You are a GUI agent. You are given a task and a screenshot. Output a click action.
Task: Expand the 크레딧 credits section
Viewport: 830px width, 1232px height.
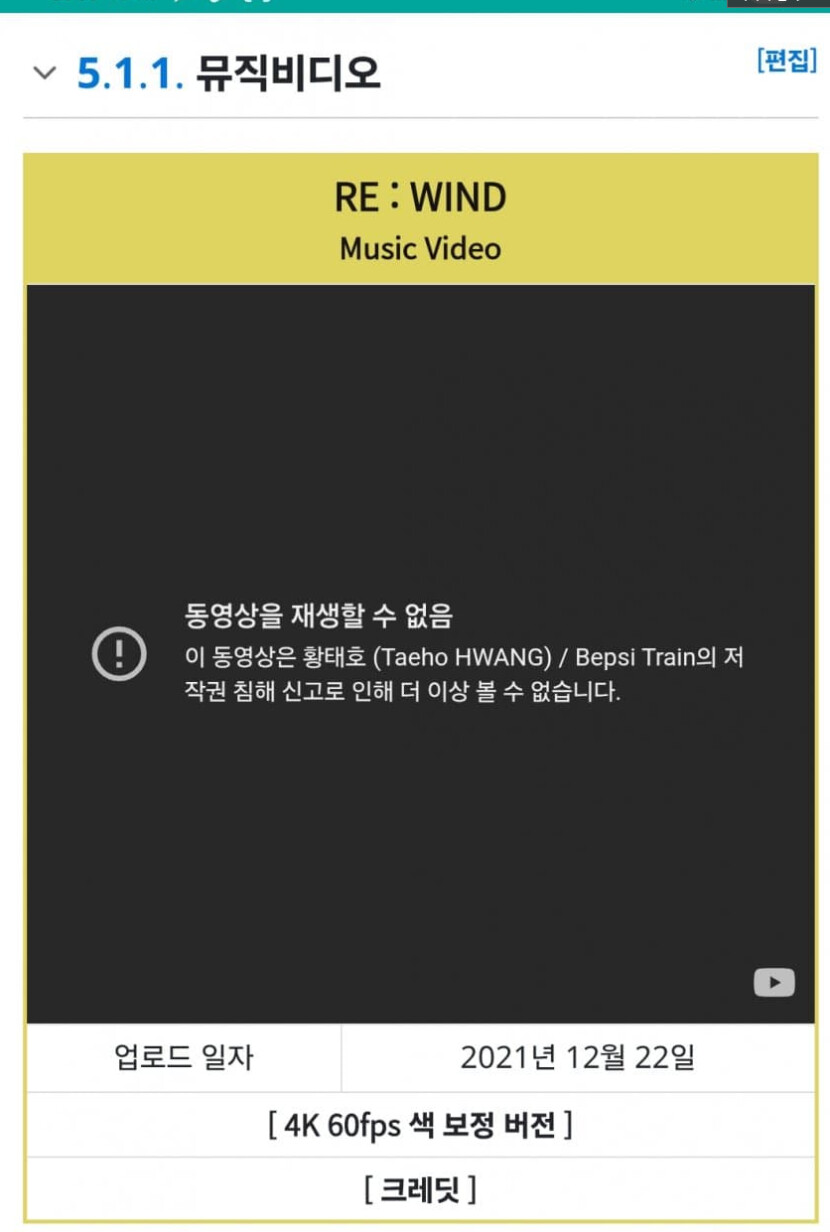tap(420, 1190)
